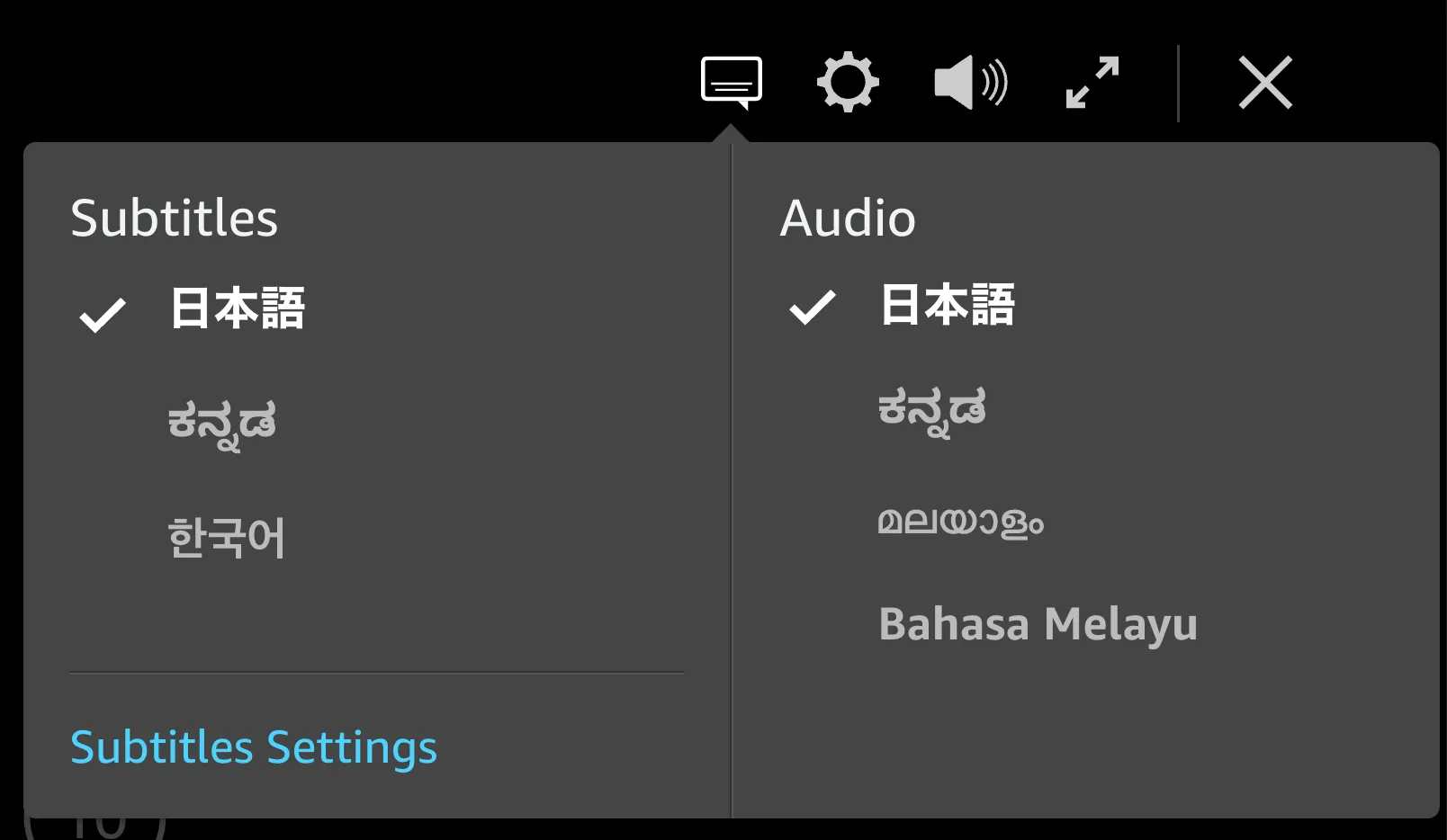This screenshot has width=1447, height=840.
Task: Choose ಕನ್ನಡ as the subtitle language
Action: [x=222, y=423]
